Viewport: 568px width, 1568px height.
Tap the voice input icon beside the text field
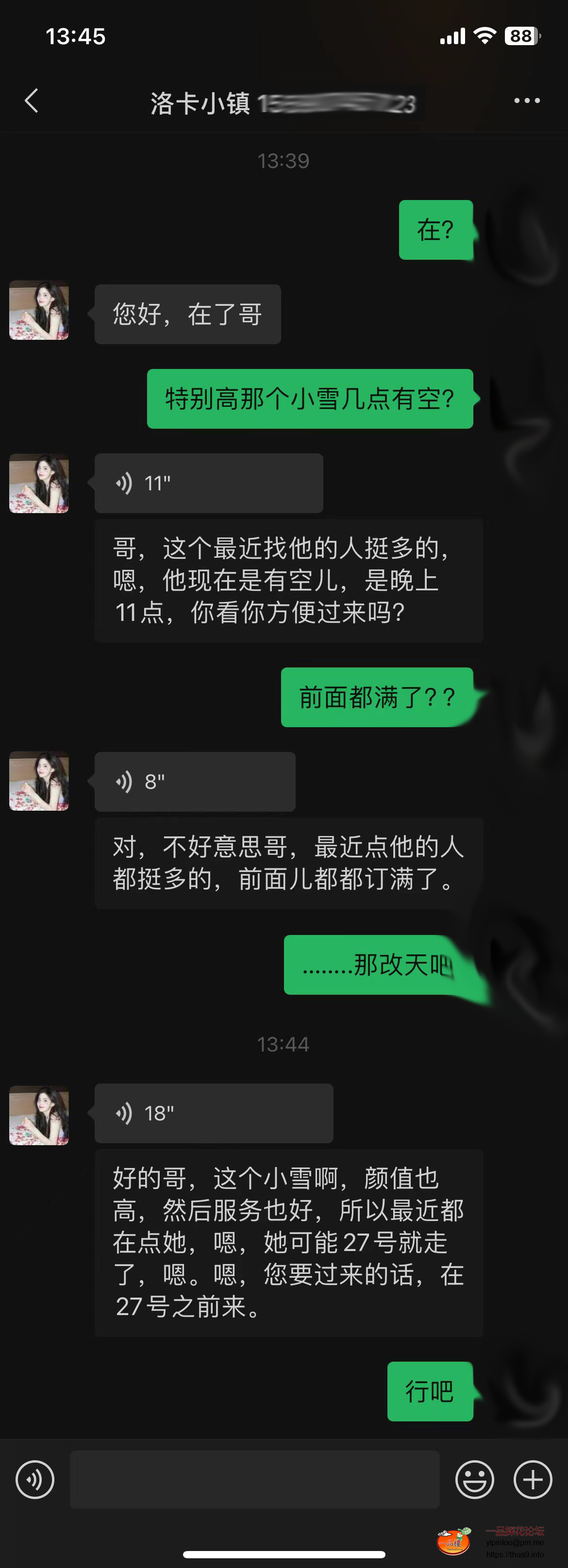(34, 1480)
